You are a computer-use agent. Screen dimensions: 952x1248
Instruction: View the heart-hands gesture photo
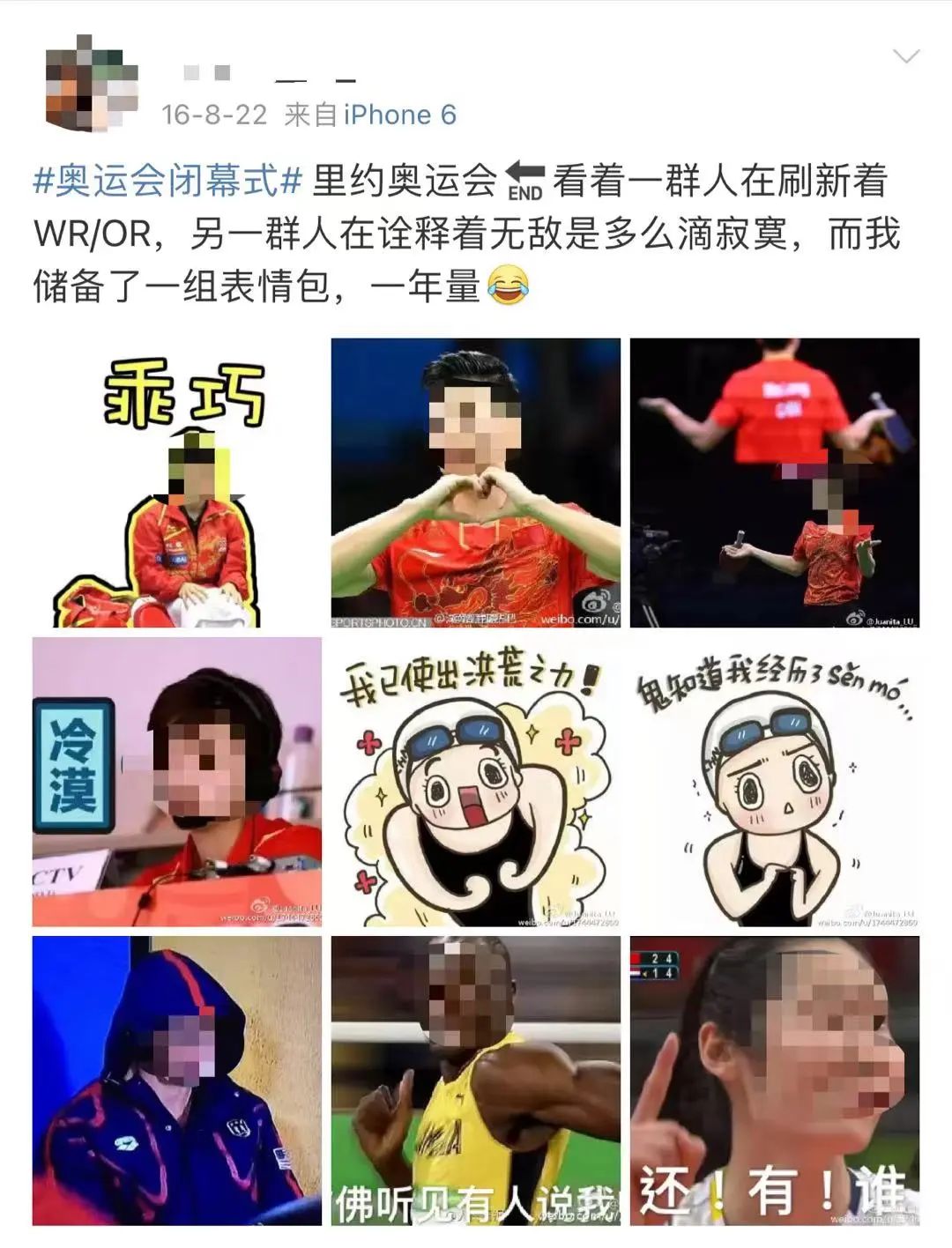coord(475,483)
